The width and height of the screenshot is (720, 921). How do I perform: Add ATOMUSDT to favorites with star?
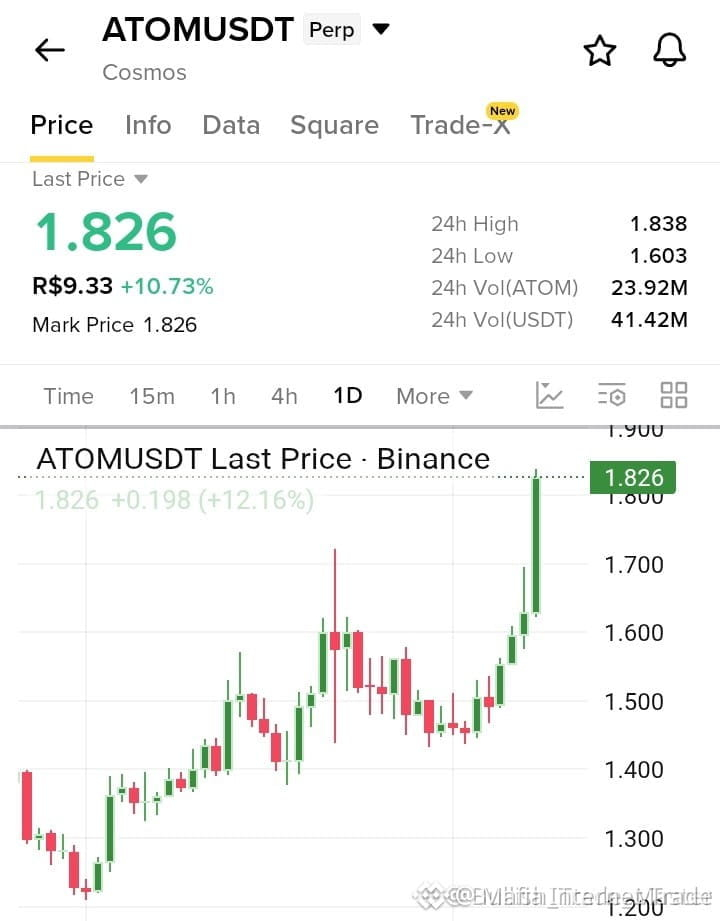point(600,51)
